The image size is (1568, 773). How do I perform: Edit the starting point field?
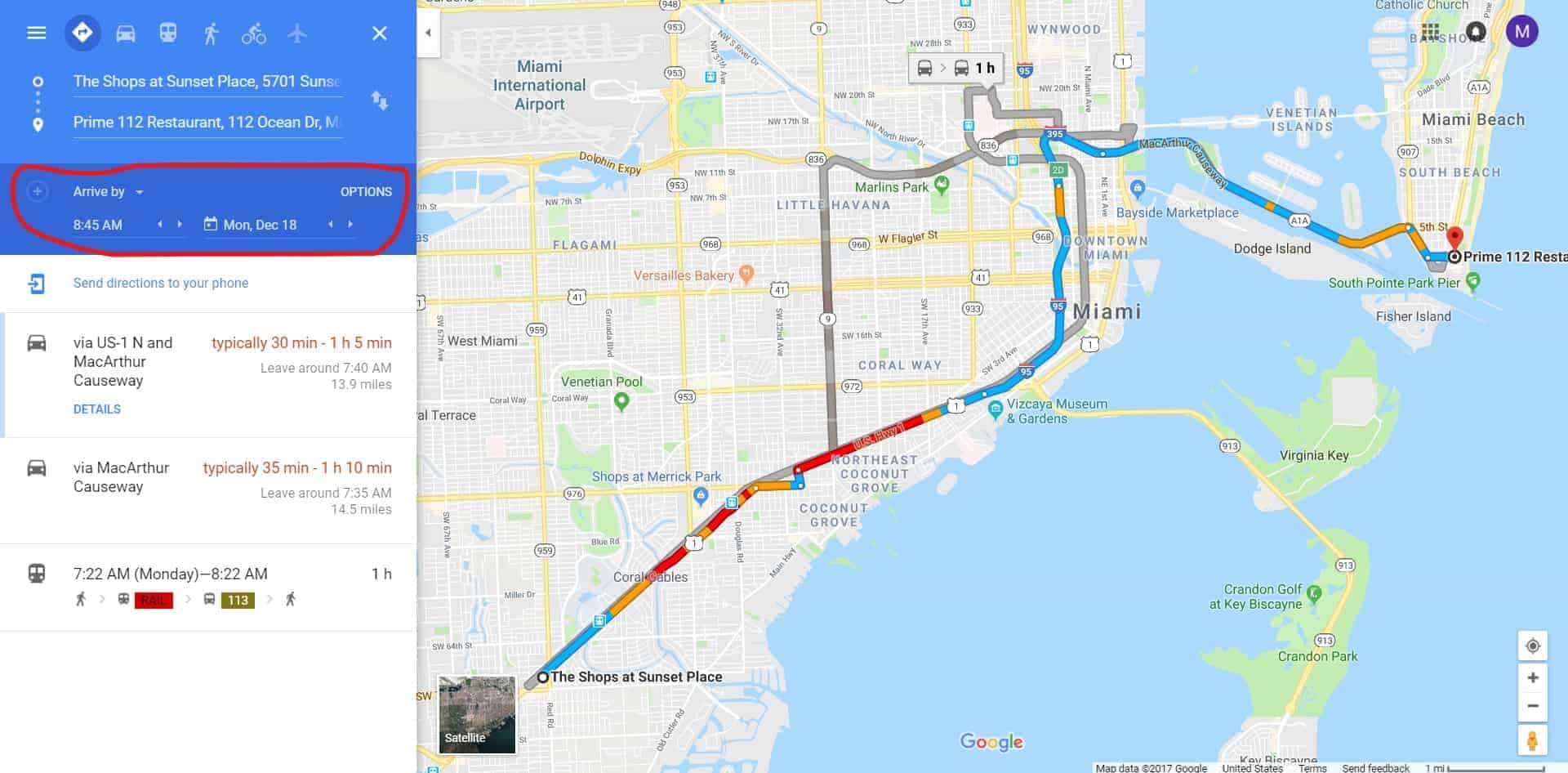tap(207, 82)
